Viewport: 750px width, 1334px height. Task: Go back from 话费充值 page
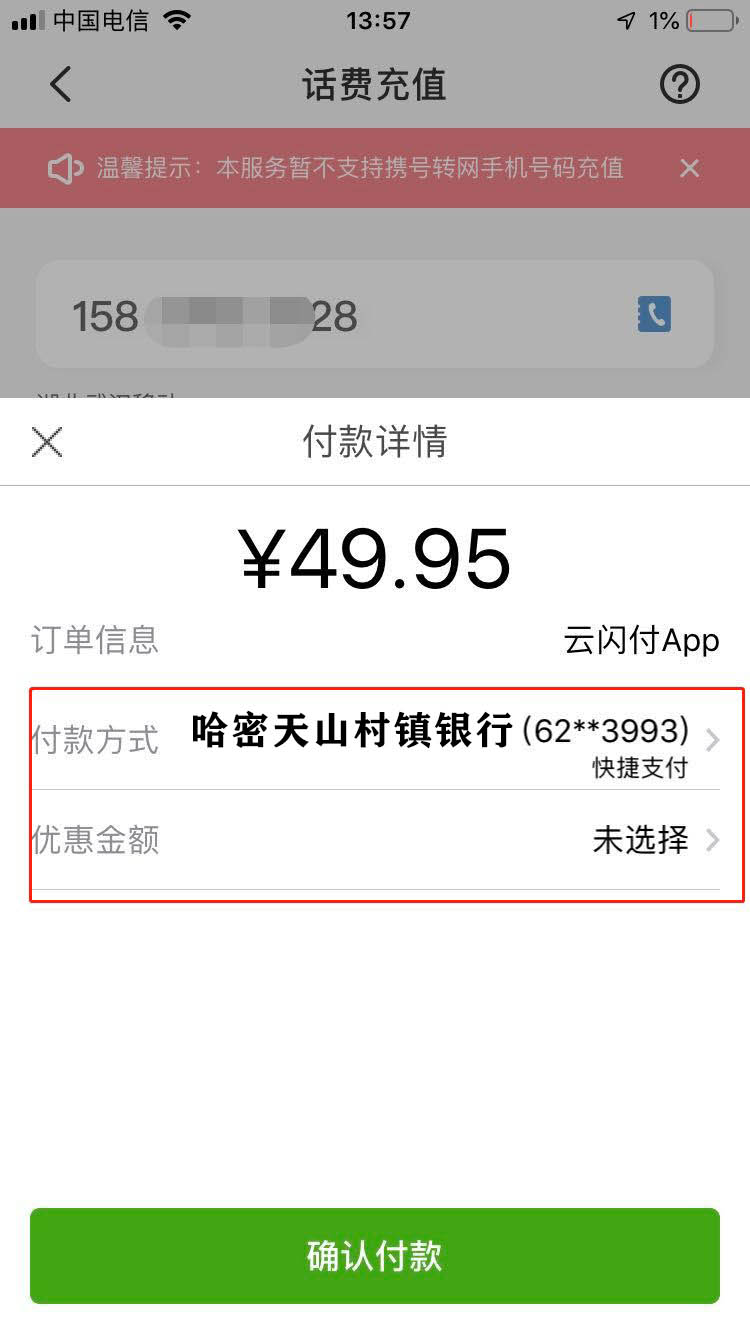pos(61,85)
